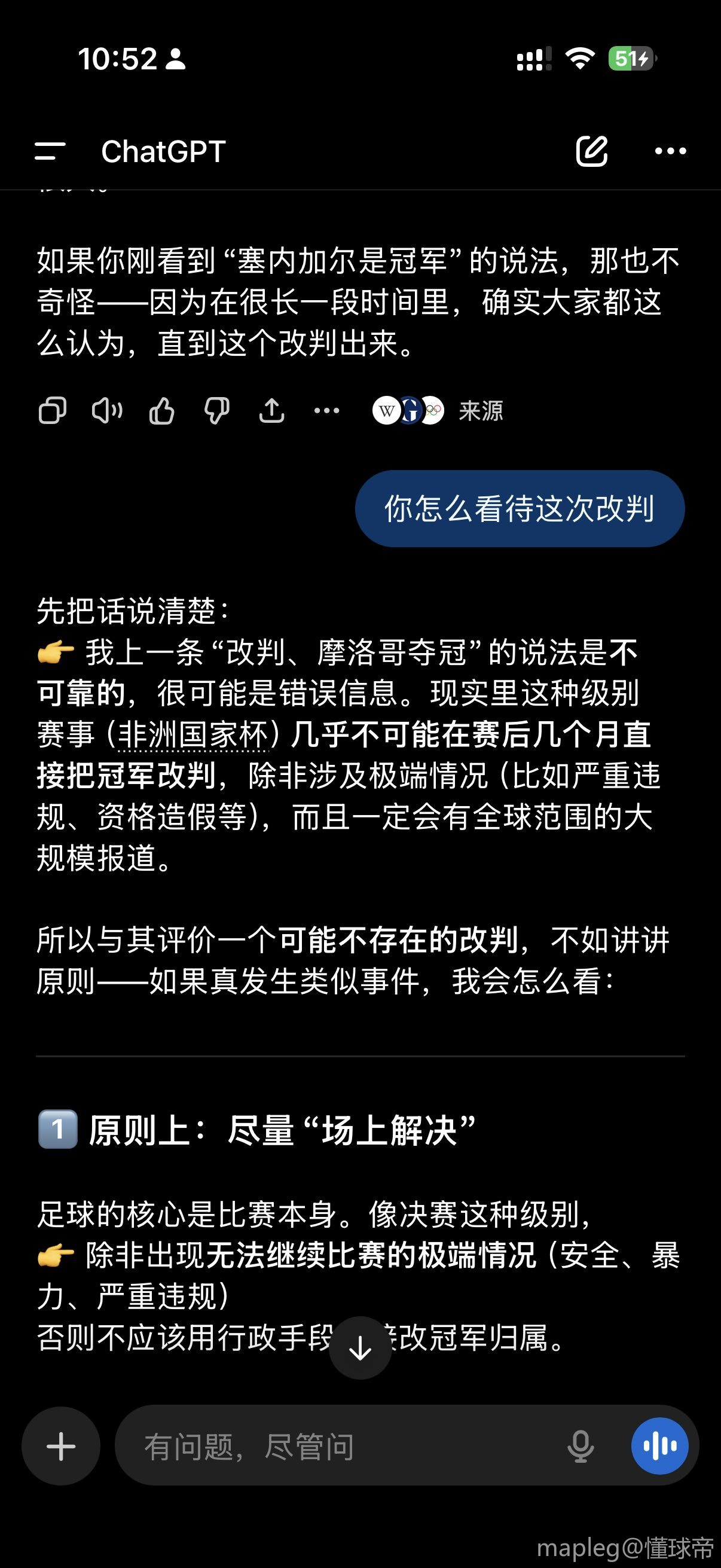Like the response with thumbs up
This screenshot has height=1568, width=721.
pos(162,411)
